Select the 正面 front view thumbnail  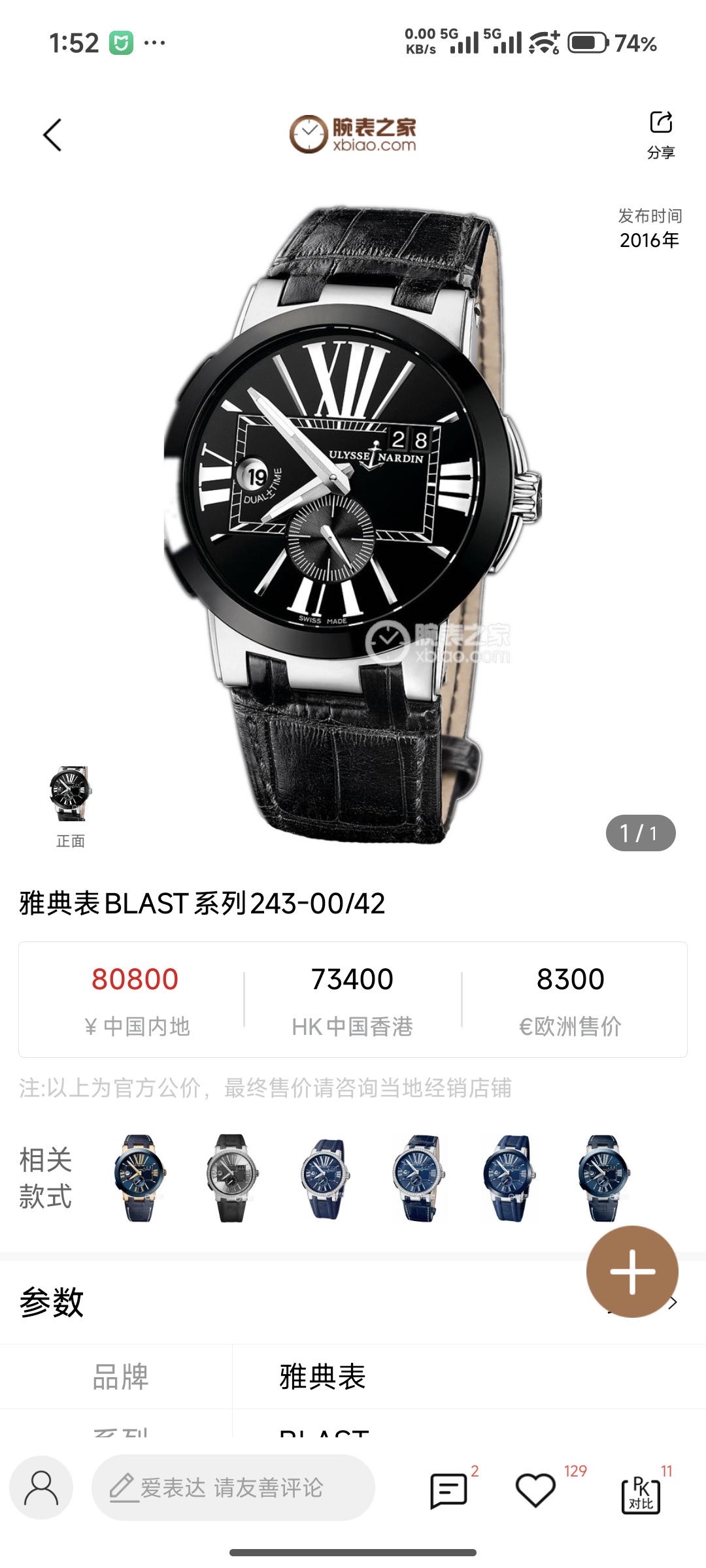tap(70, 796)
